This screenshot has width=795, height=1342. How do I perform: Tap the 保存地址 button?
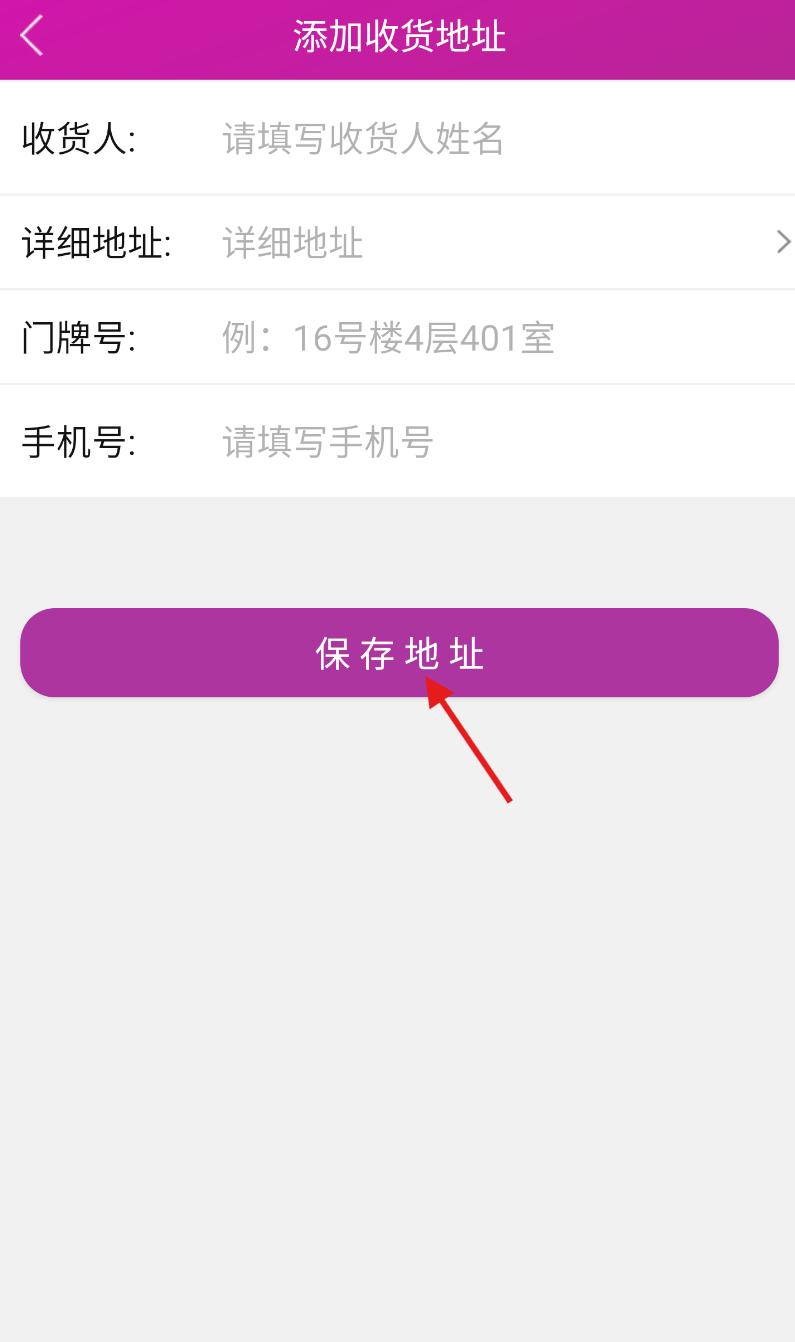[x=399, y=653]
